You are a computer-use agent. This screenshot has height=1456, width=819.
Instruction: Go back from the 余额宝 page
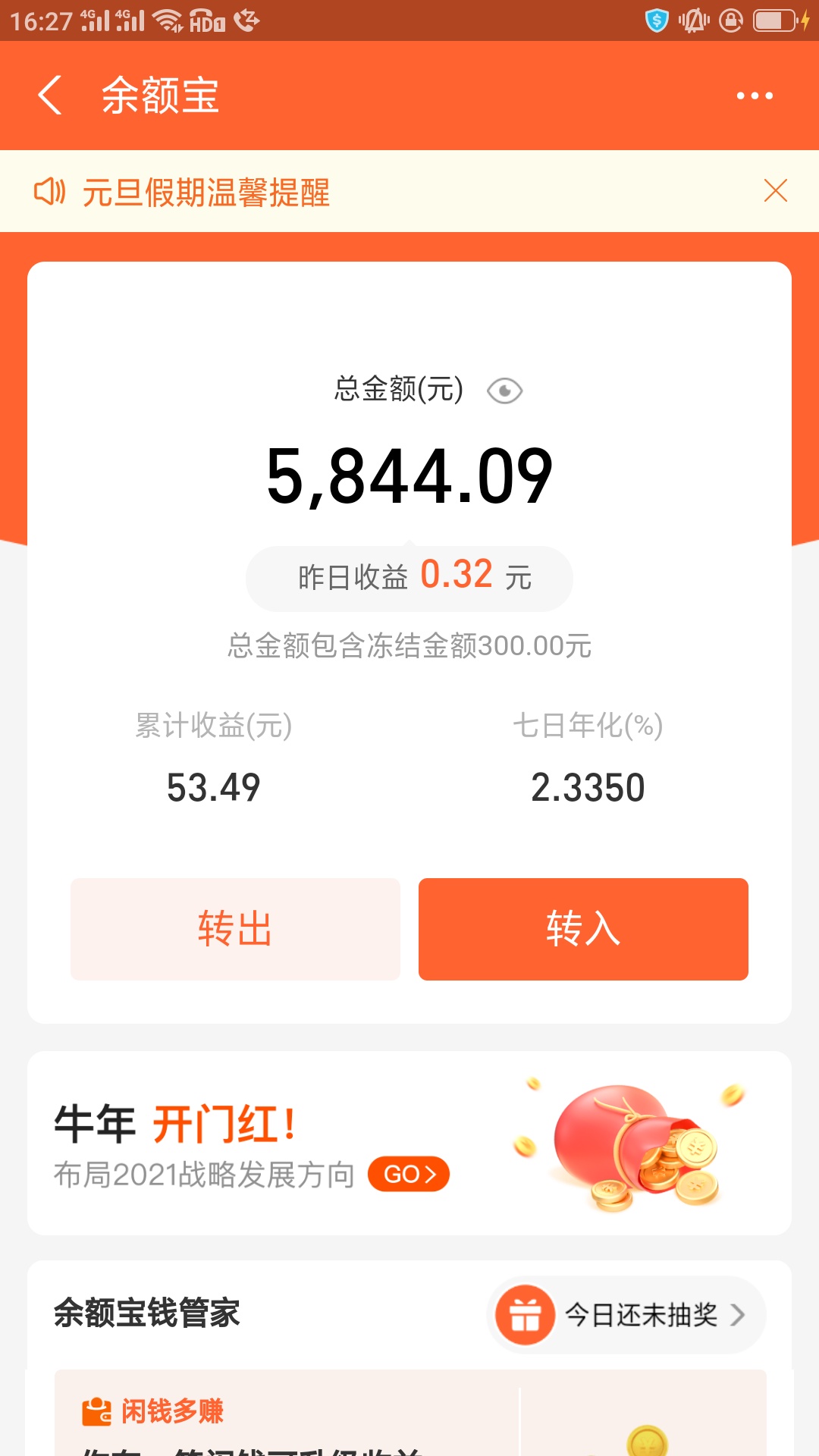tap(50, 96)
